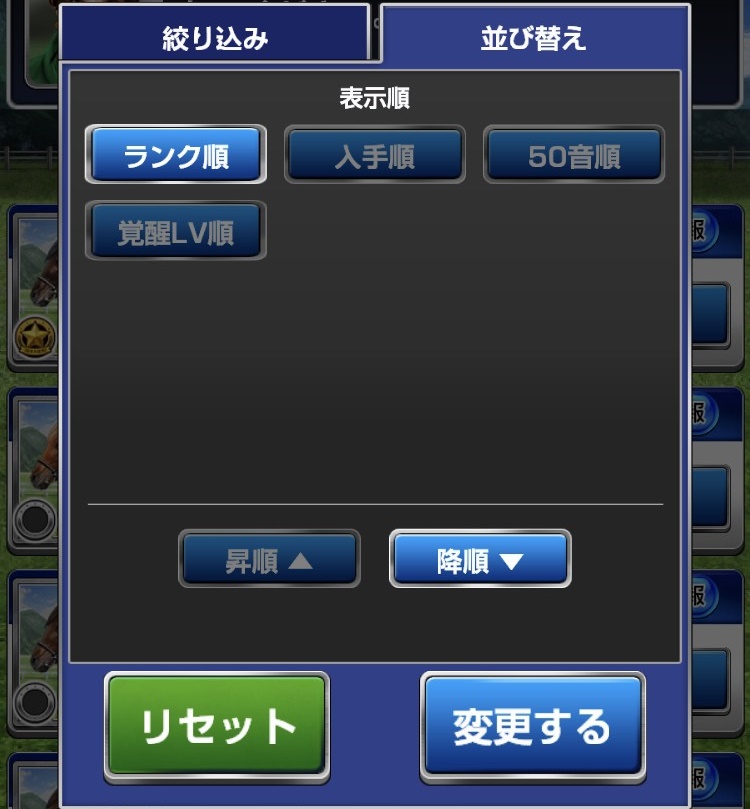
Task: Set order to 昇順 ascending
Action: pyautogui.click(x=269, y=559)
